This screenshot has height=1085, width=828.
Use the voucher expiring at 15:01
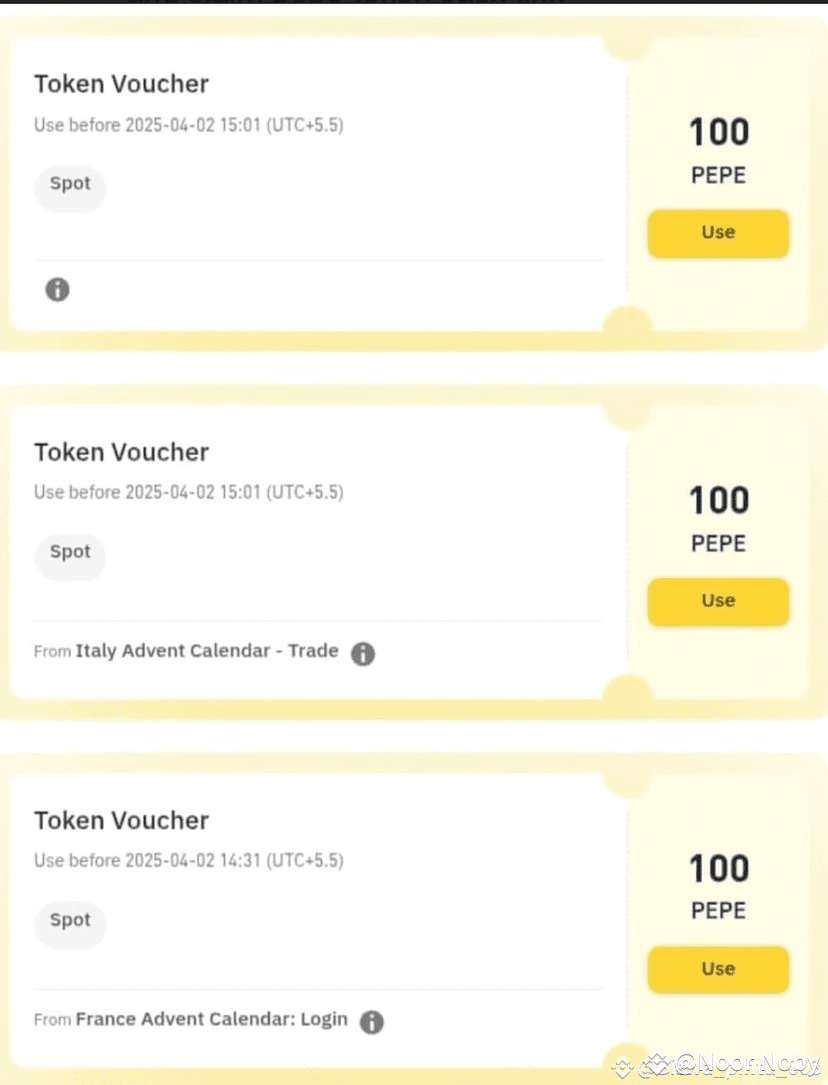[717, 233]
